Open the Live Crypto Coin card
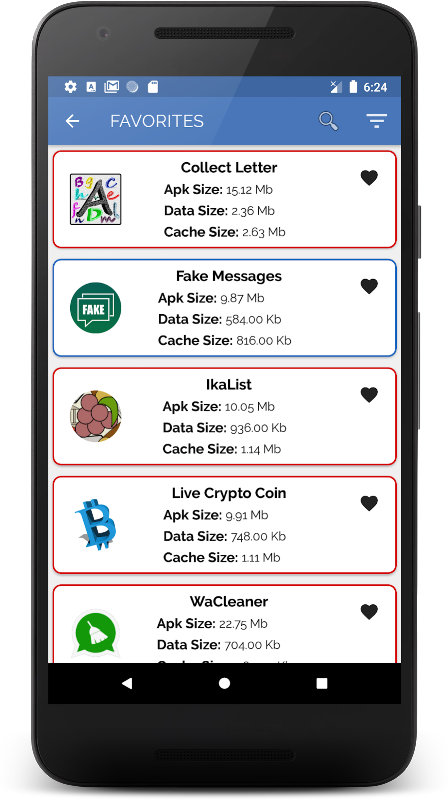This screenshot has height=800, width=448. (225, 525)
